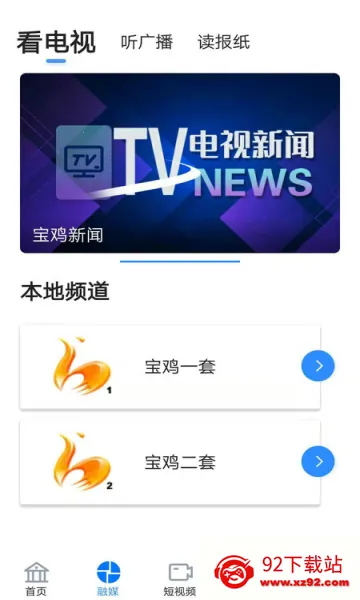Switch to the 读报纸 tab
The image size is (360, 600).
pyautogui.click(x=224, y=42)
